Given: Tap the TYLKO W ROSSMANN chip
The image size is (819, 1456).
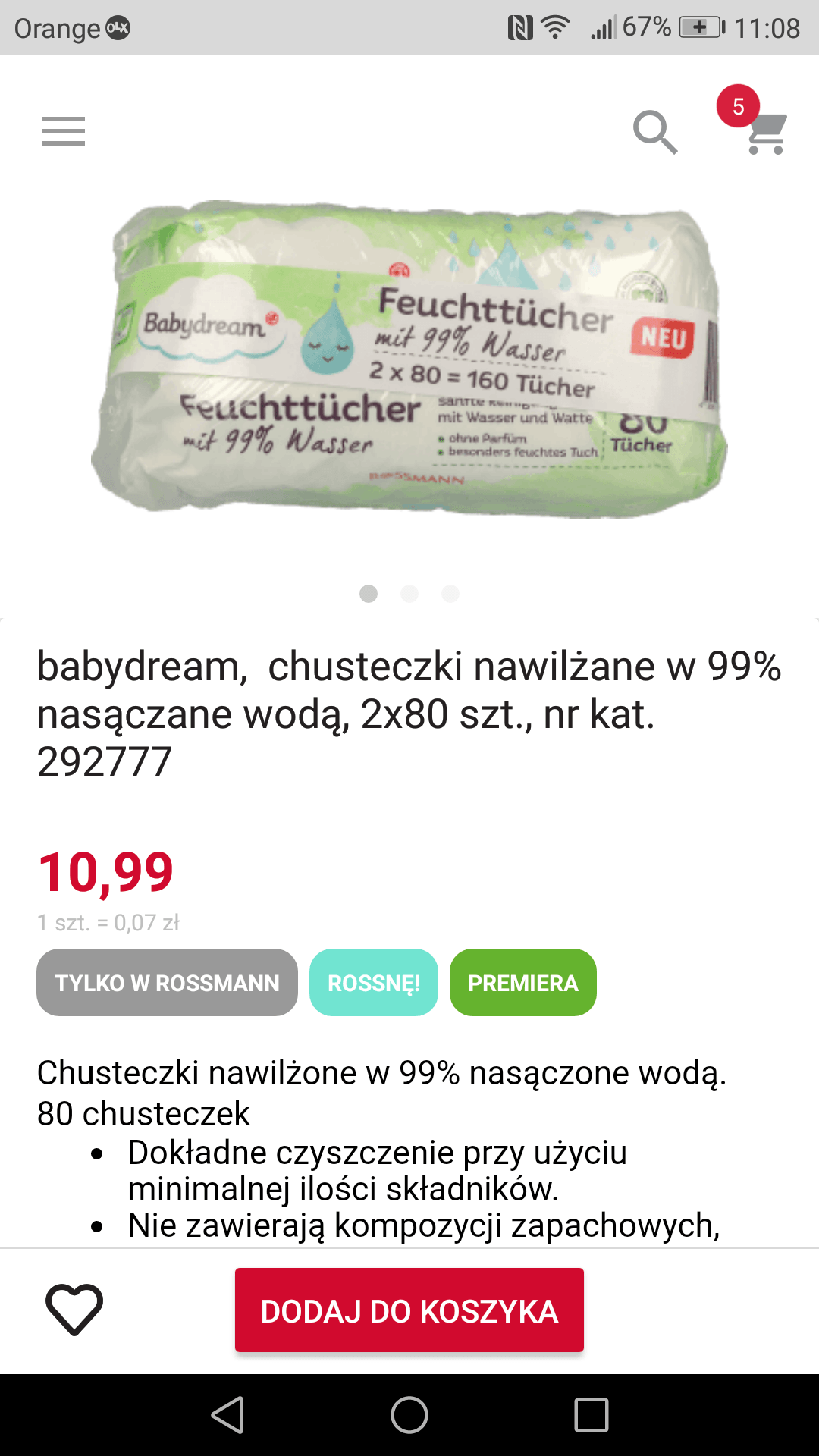Looking at the screenshot, I should click(167, 983).
